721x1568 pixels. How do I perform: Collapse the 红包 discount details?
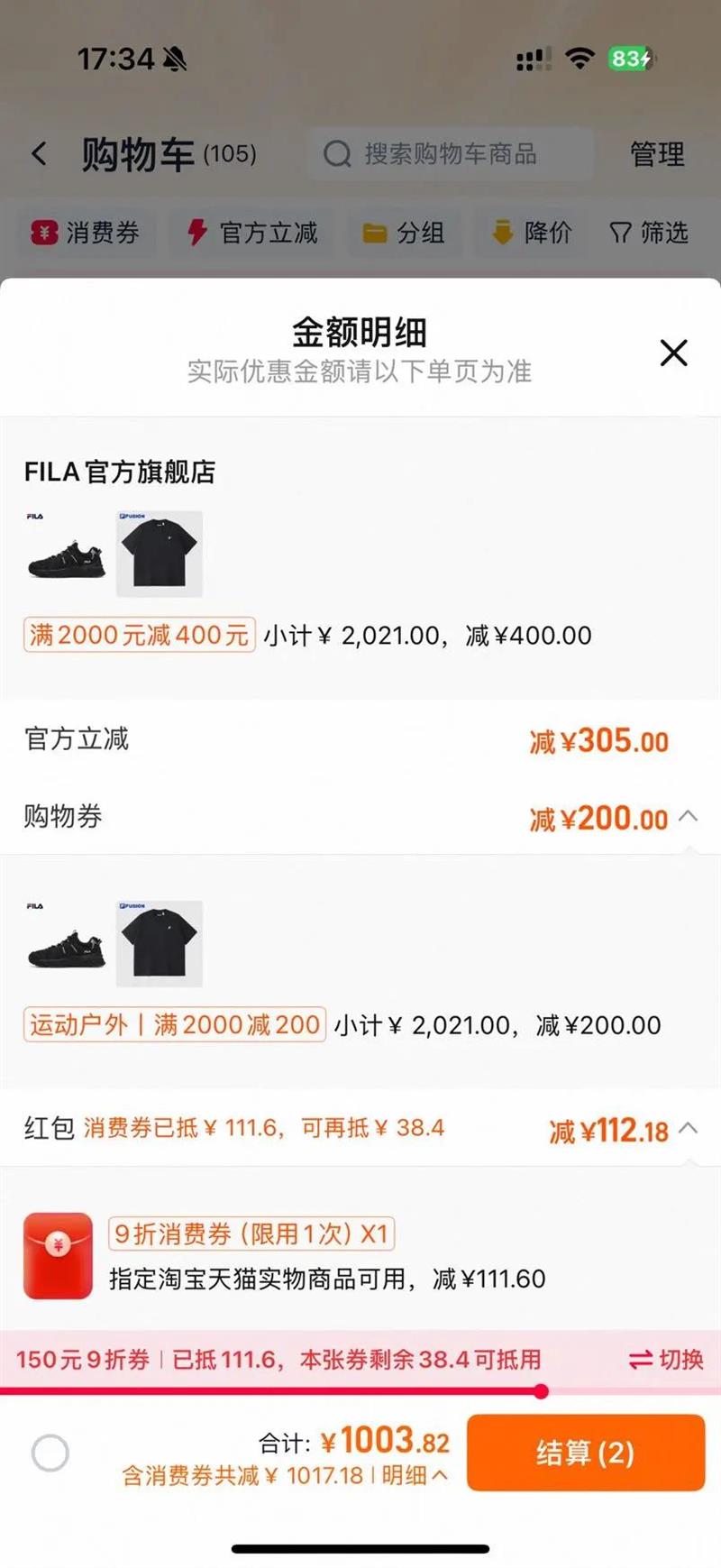point(688,1128)
